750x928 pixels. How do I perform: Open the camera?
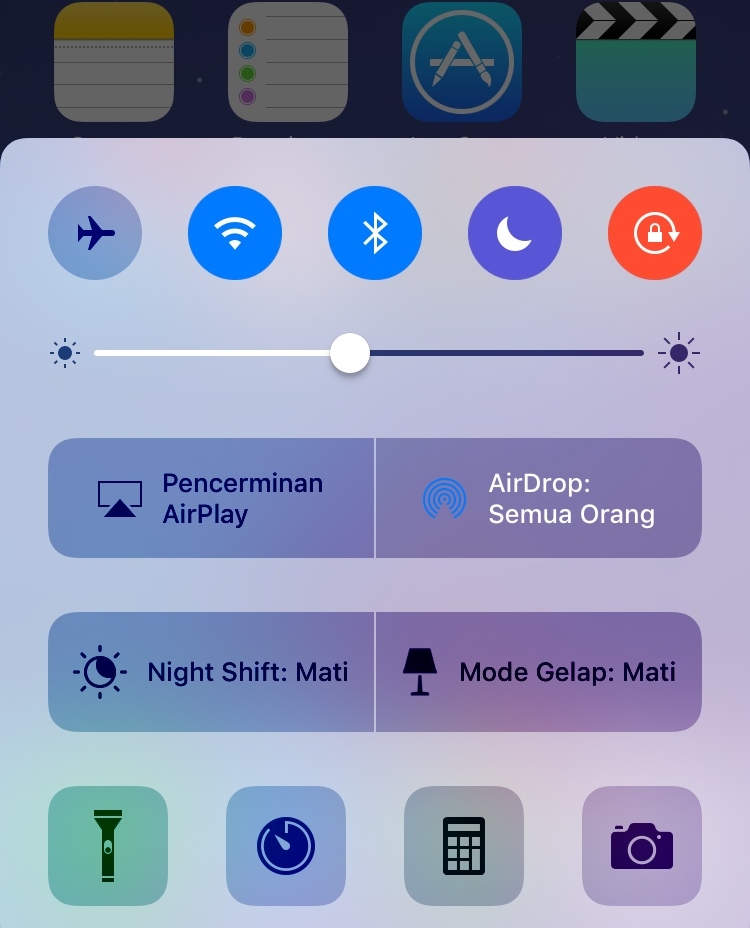[x=642, y=846]
